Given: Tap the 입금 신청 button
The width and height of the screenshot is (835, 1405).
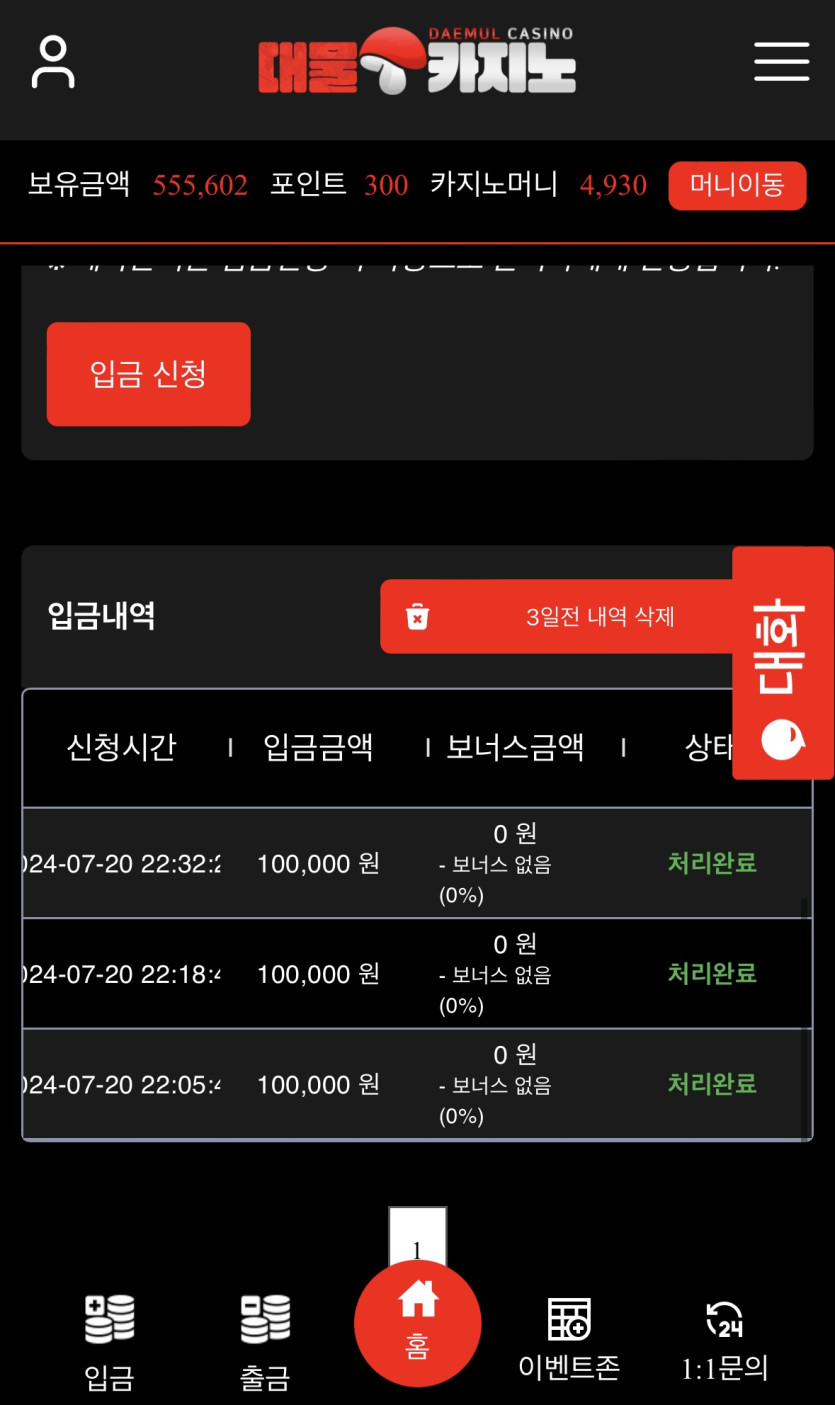Looking at the screenshot, I should point(148,374).
